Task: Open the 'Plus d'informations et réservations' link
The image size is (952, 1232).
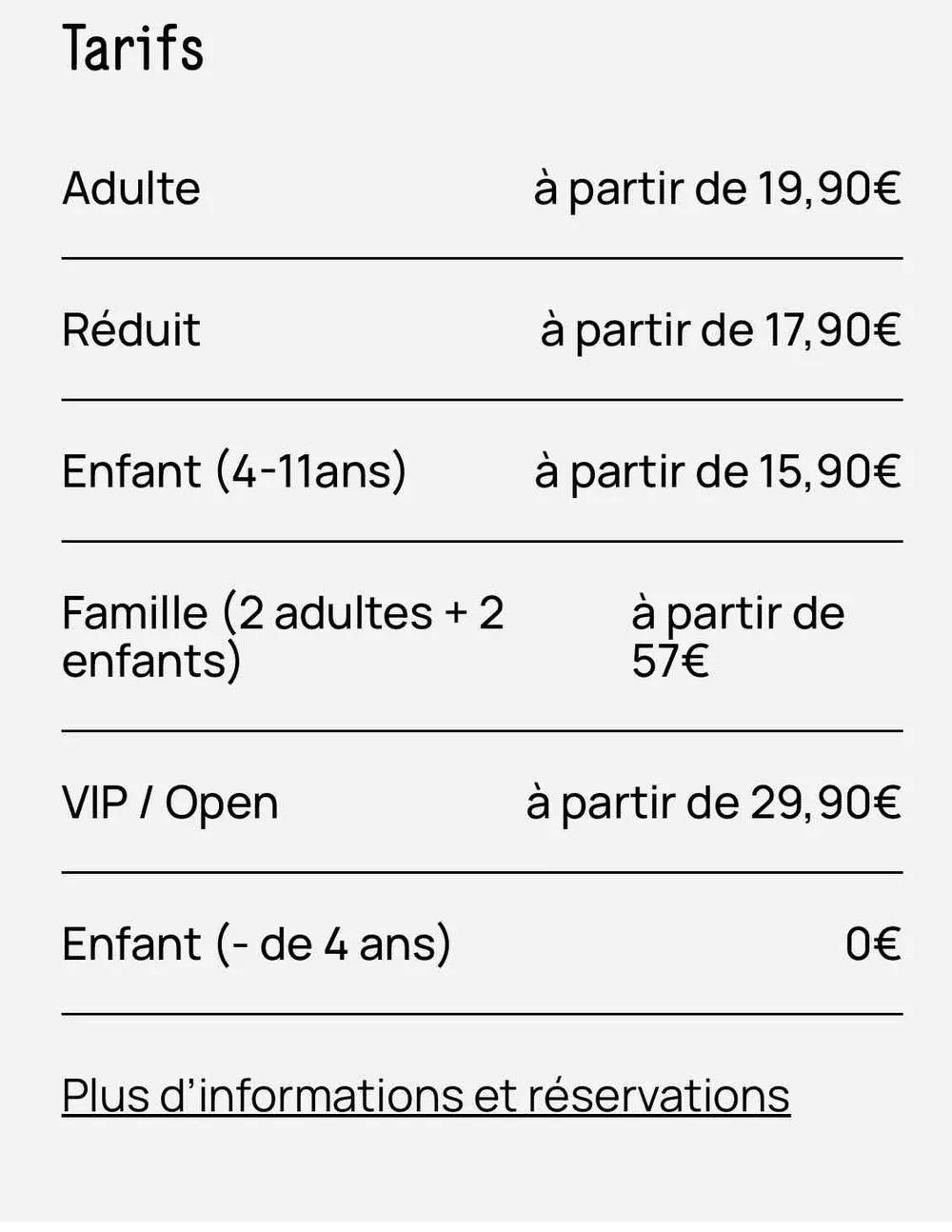Action: (x=426, y=1095)
